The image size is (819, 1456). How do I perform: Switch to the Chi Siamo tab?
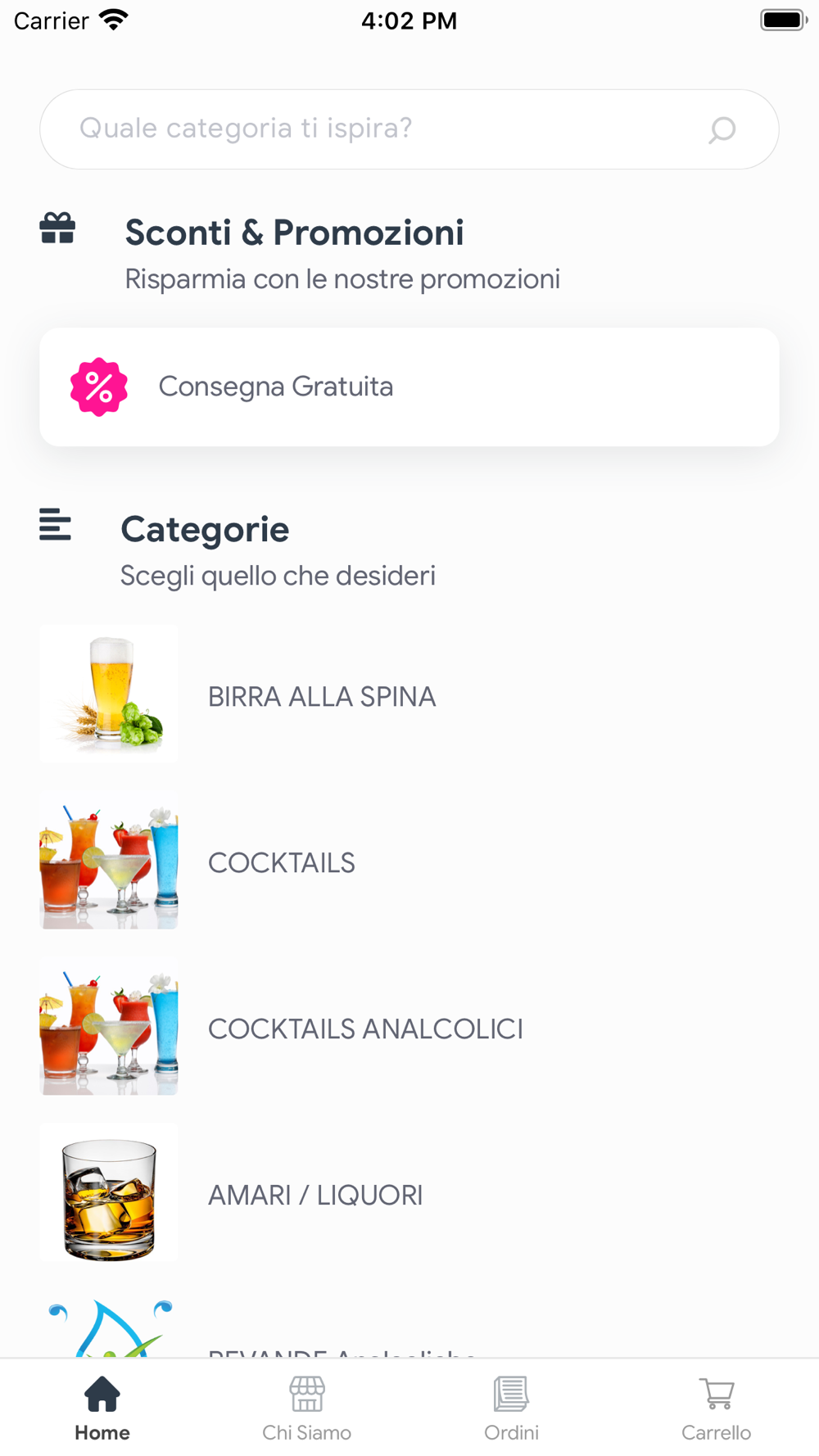[307, 1409]
